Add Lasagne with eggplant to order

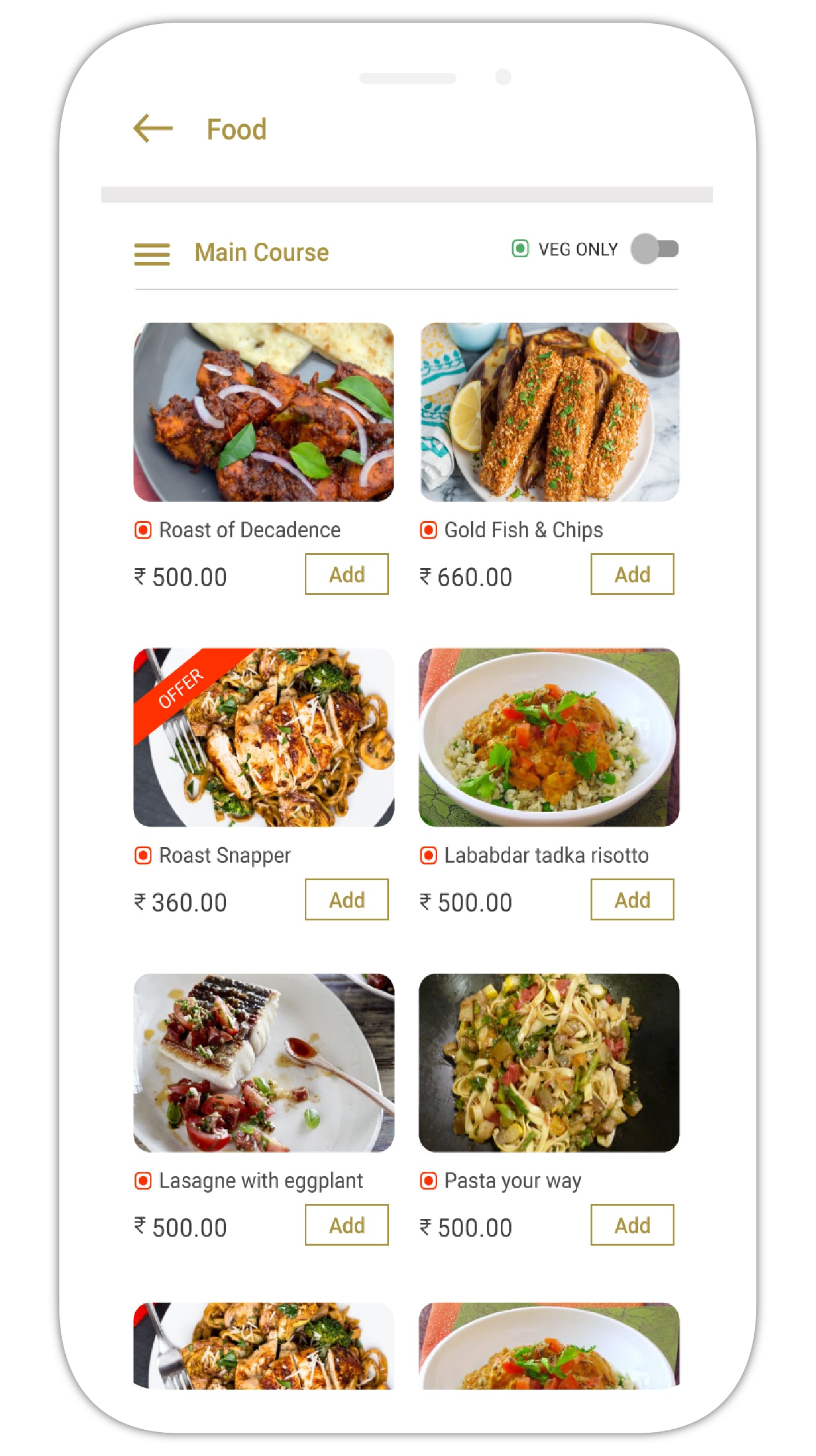(x=347, y=1225)
